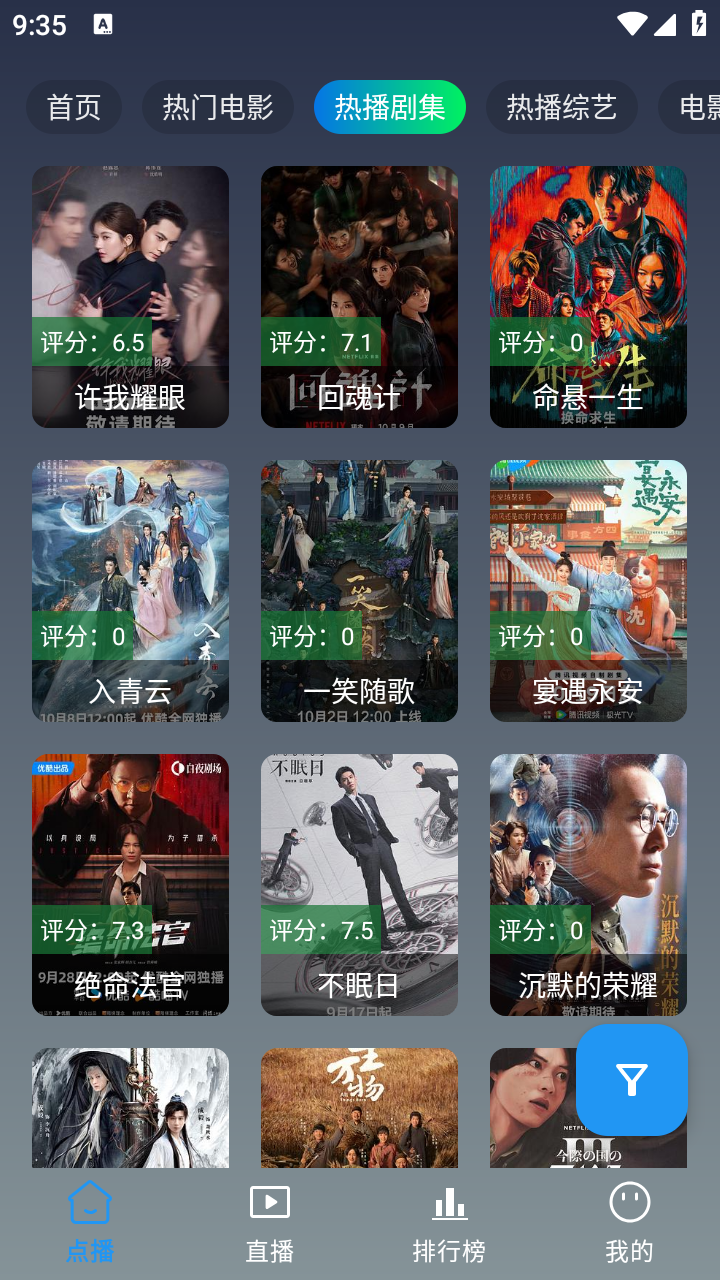This screenshot has width=720, height=1280.
Task: Open the 排行榜 ranking chart icon
Action: 449,1203
